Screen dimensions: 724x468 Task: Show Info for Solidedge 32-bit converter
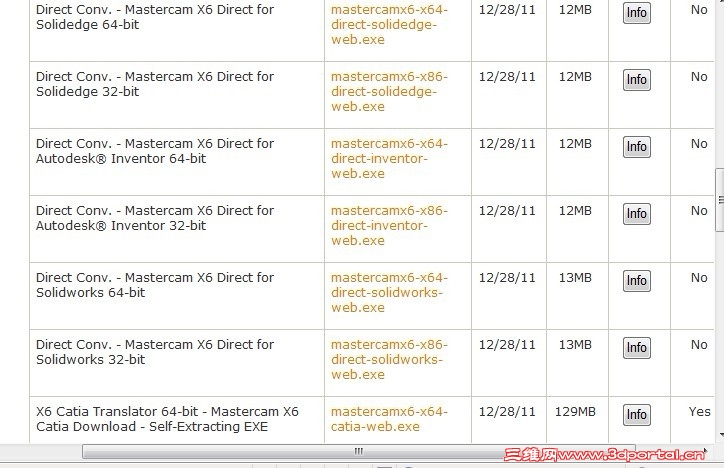coord(636,80)
